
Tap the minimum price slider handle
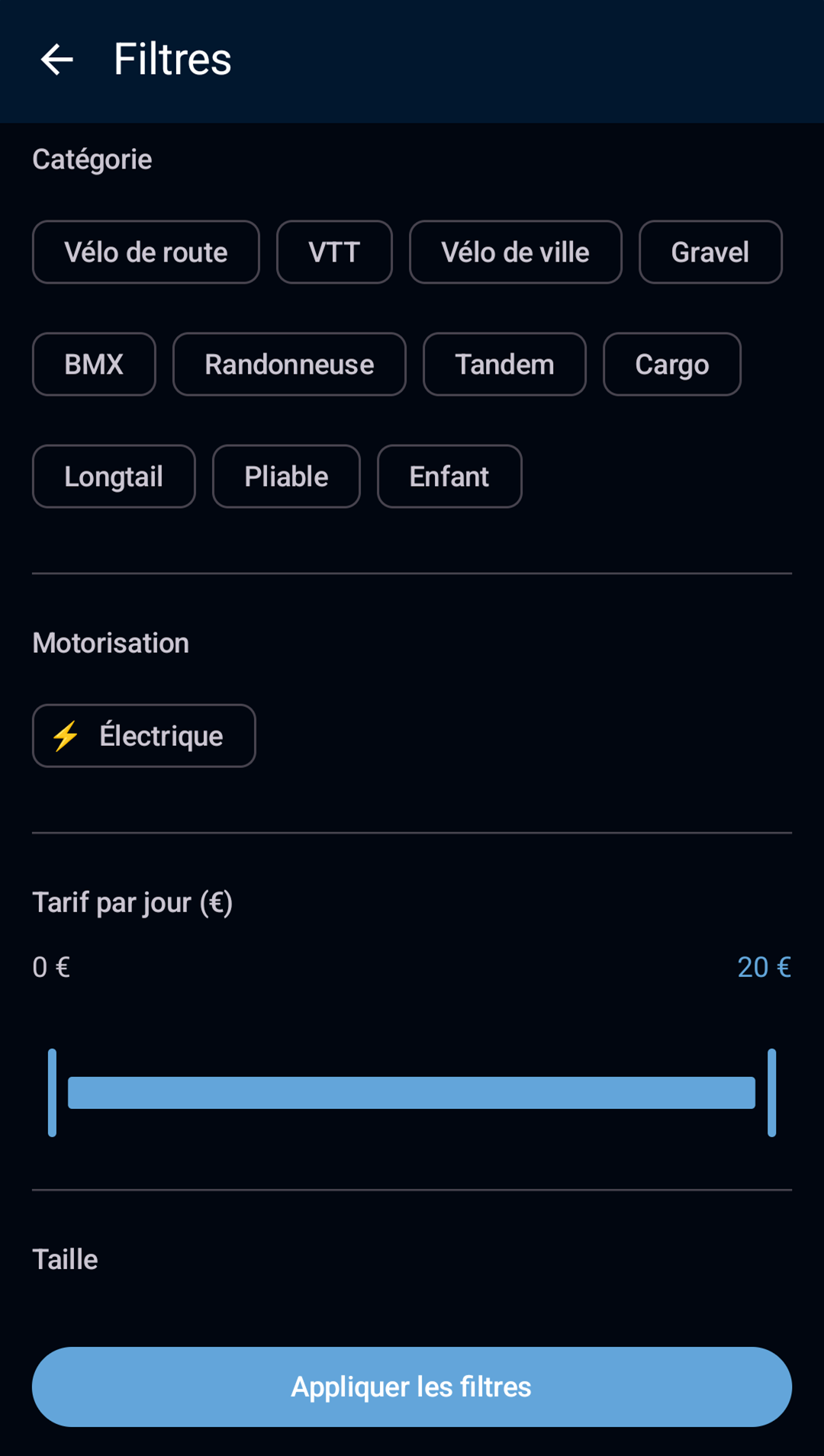(52, 1093)
